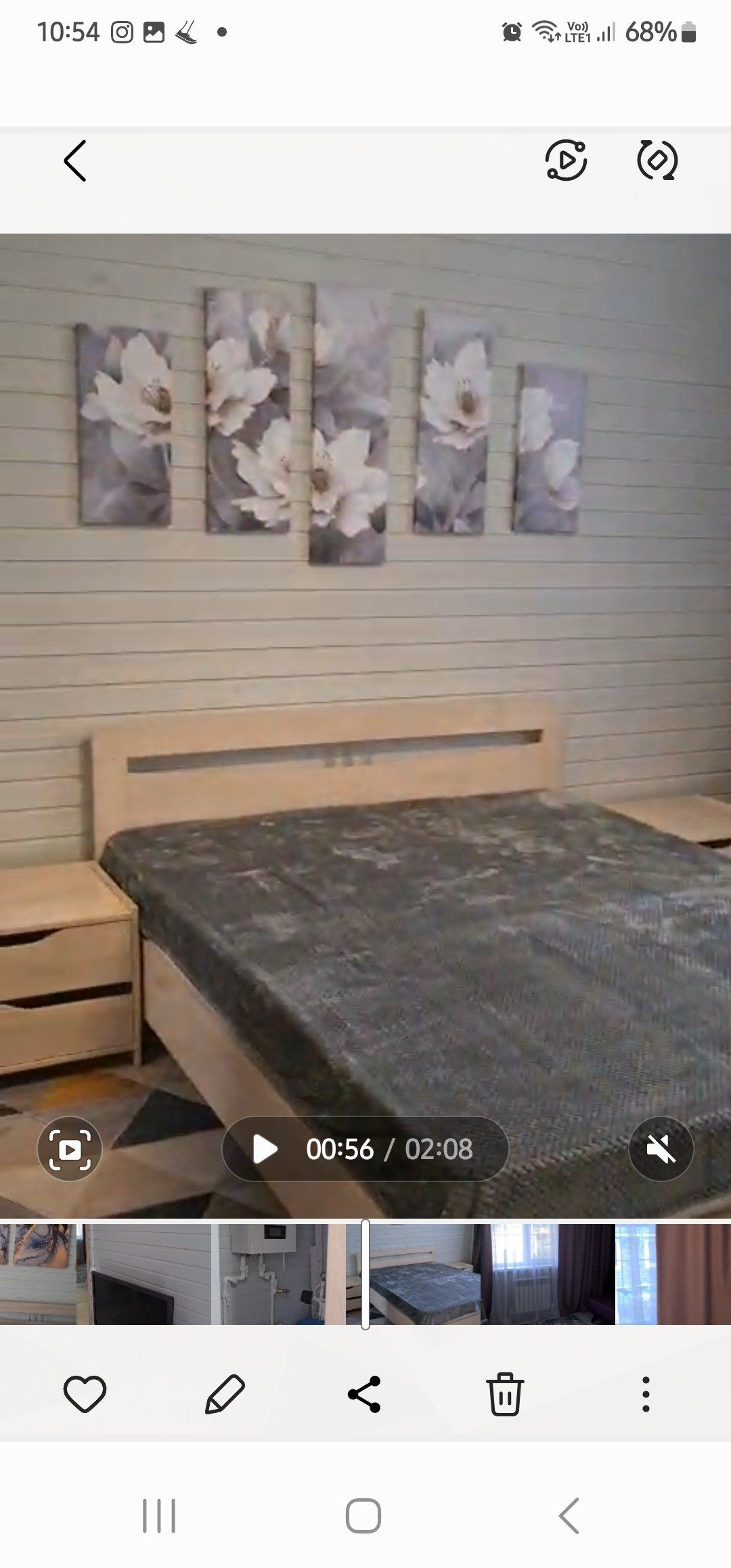Capture a frame from the video

(70, 1149)
